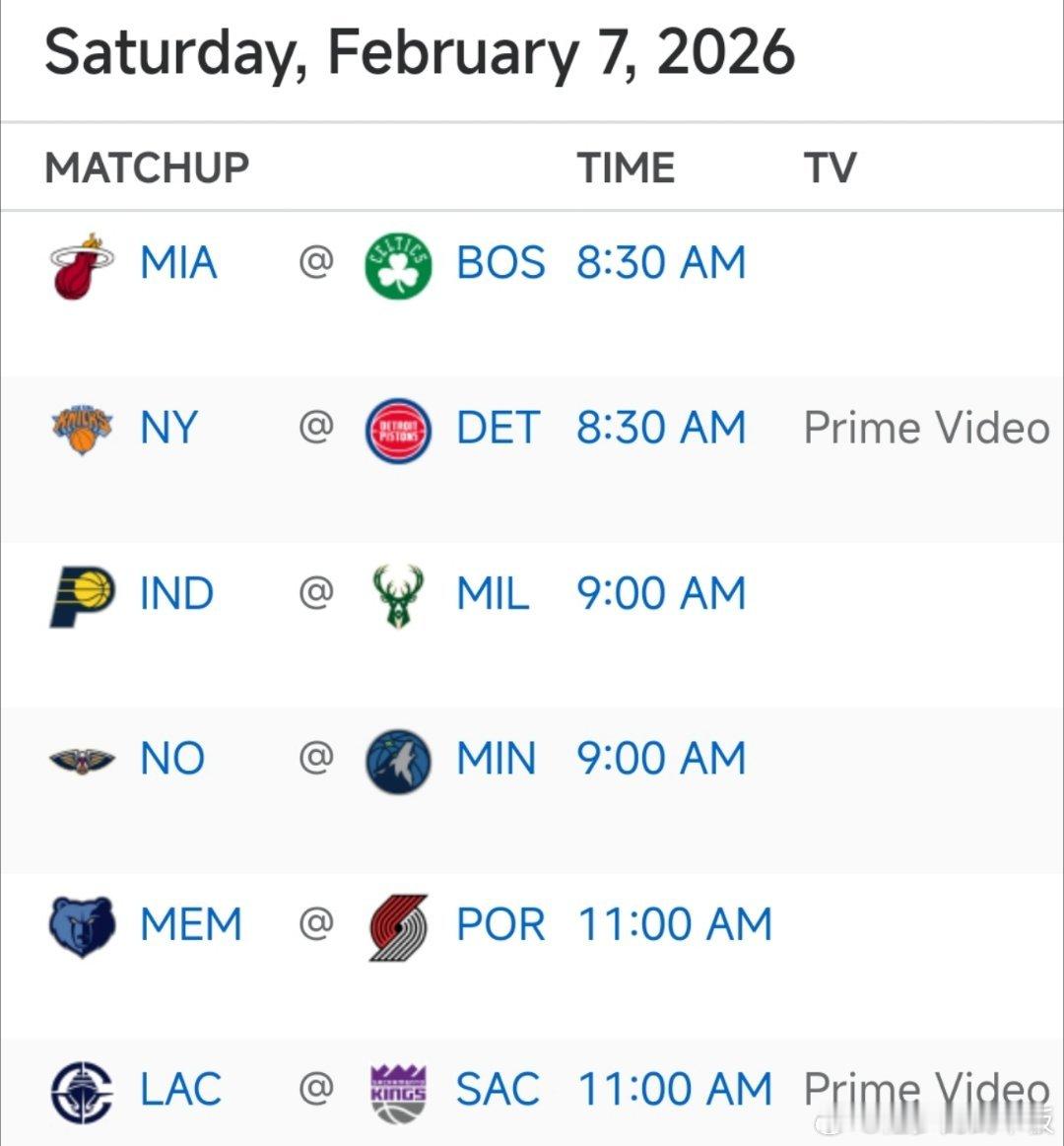Click Prime Video next to LAC-SAC game
Viewport: 1064px width, 1146px height.
(925, 1088)
